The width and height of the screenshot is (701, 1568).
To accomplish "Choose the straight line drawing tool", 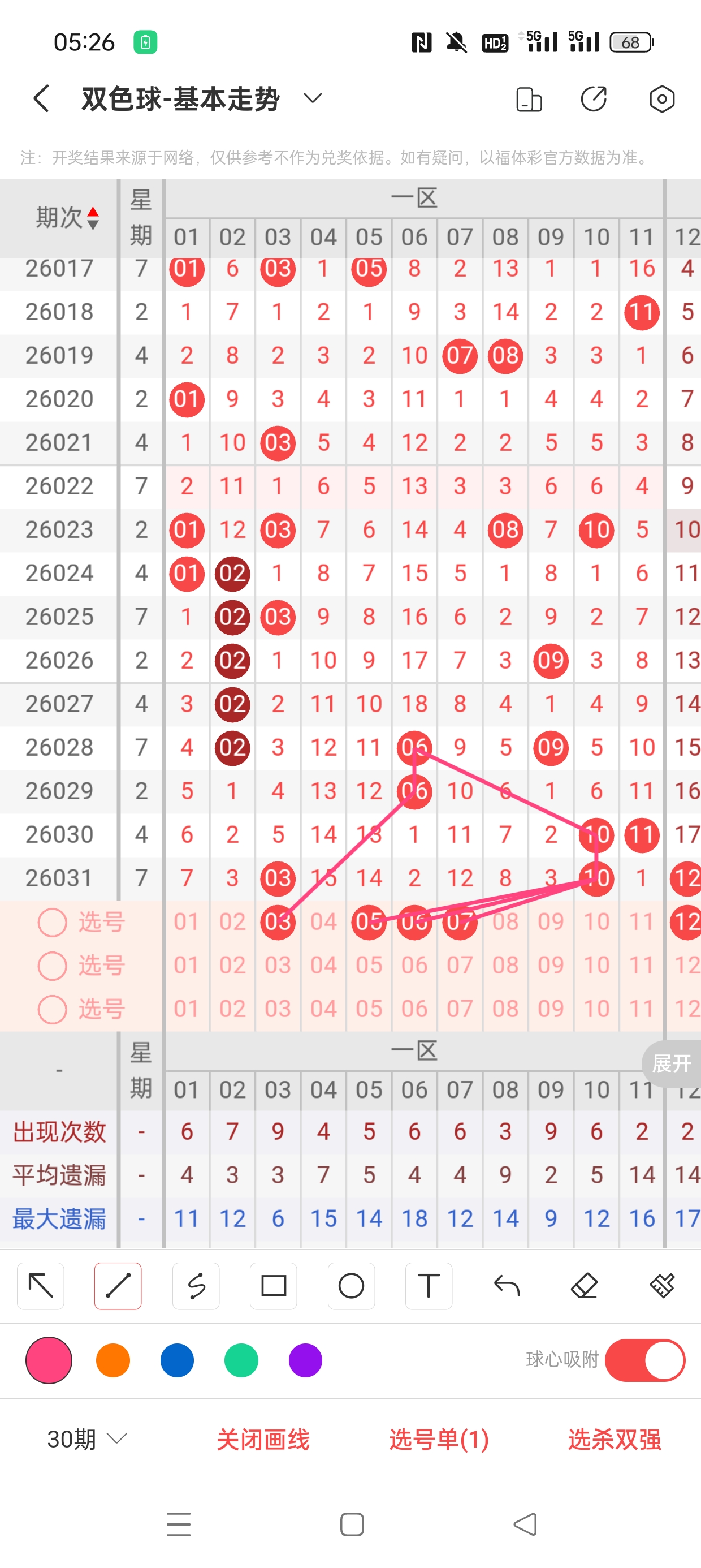I will [x=118, y=1286].
